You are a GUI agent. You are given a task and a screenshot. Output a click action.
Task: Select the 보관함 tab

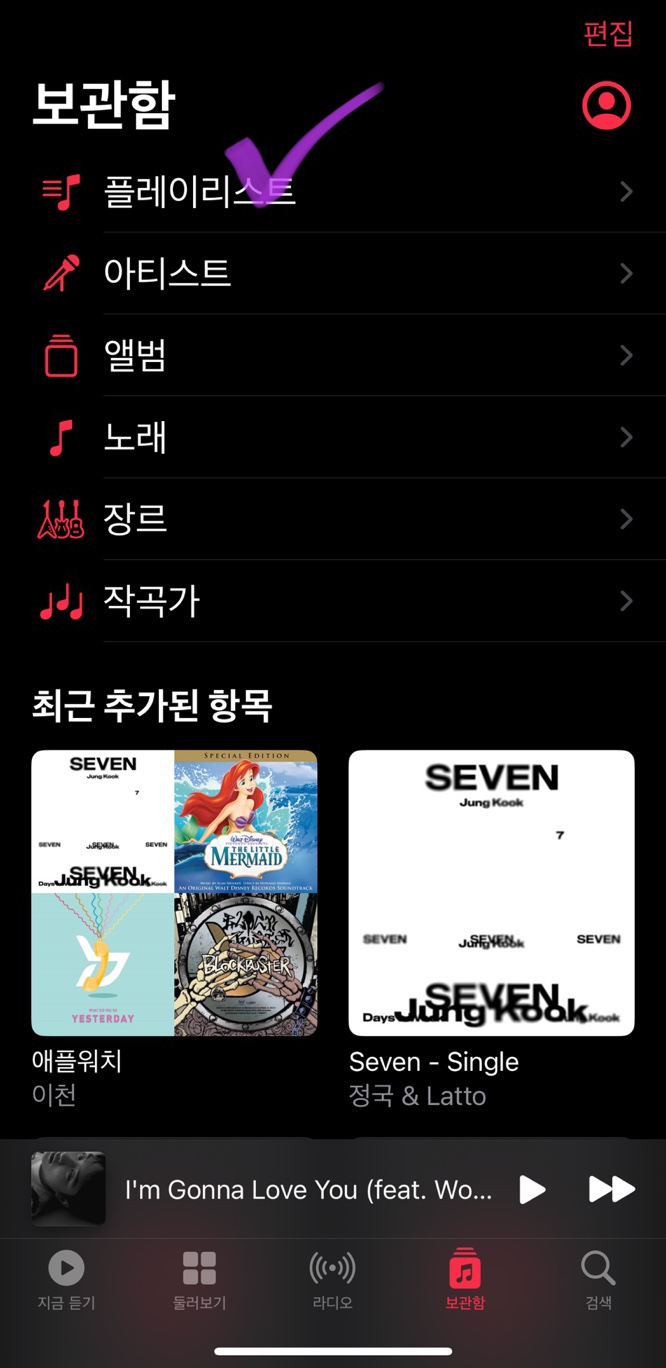(x=465, y=1282)
